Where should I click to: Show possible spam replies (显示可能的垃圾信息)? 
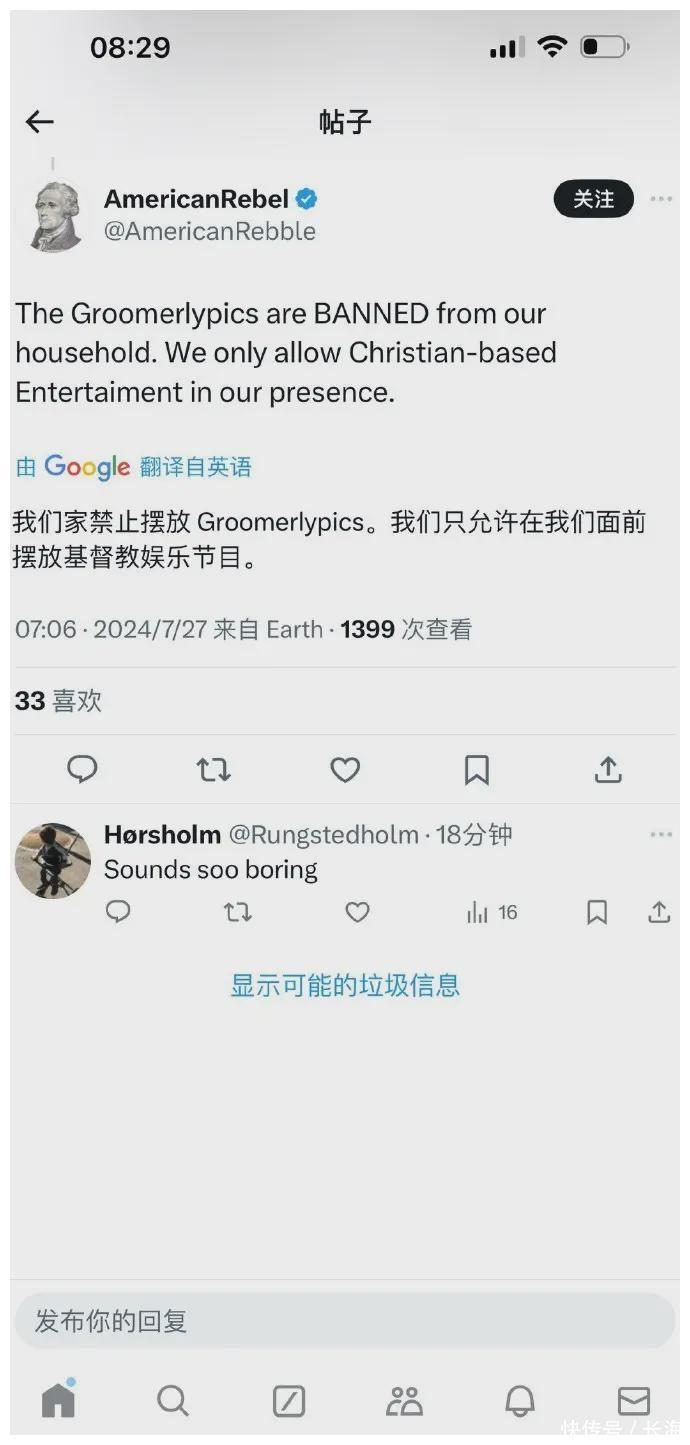click(345, 985)
